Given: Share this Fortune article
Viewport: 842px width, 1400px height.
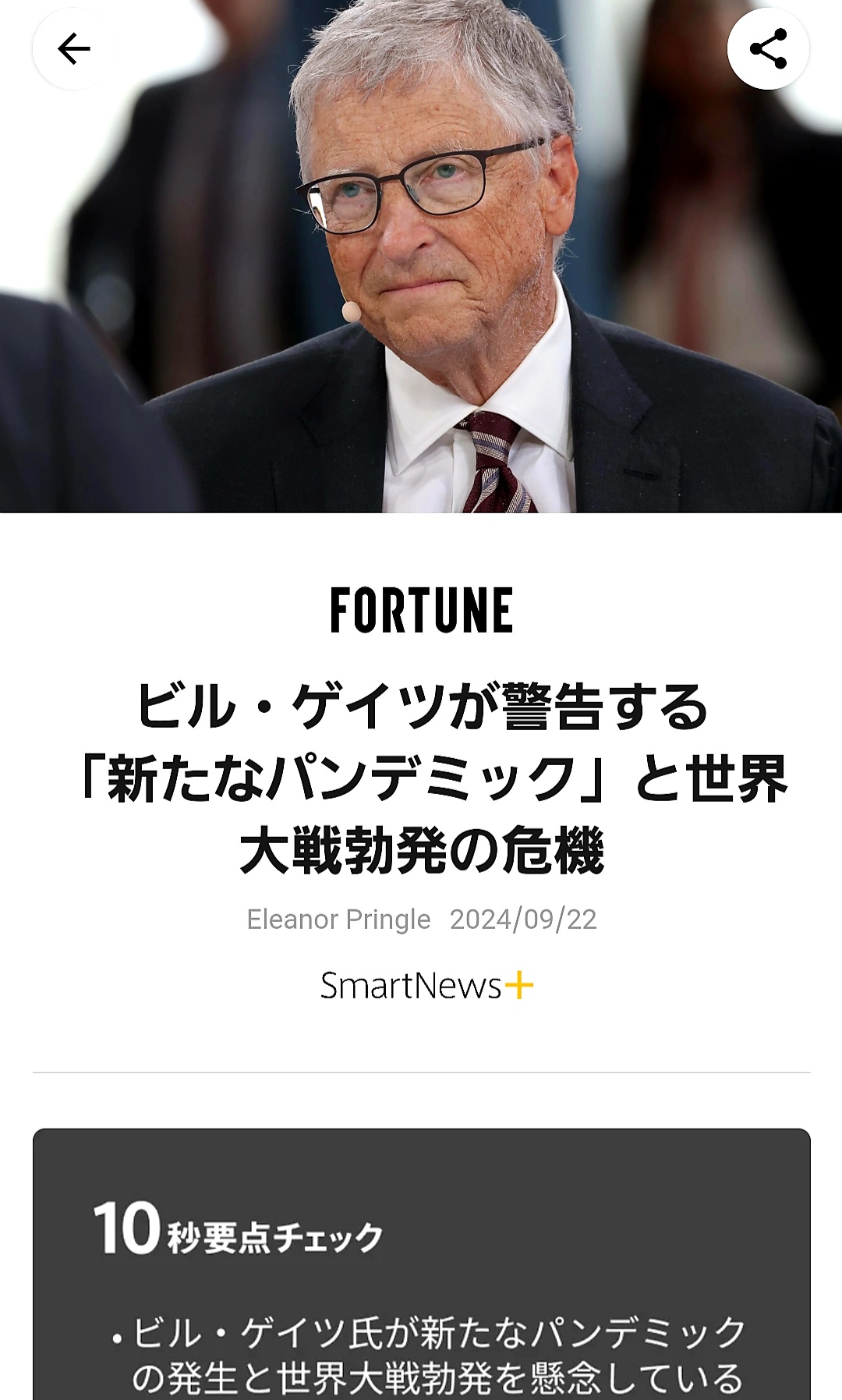Looking at the screenshot, I should tap(768, 49).
